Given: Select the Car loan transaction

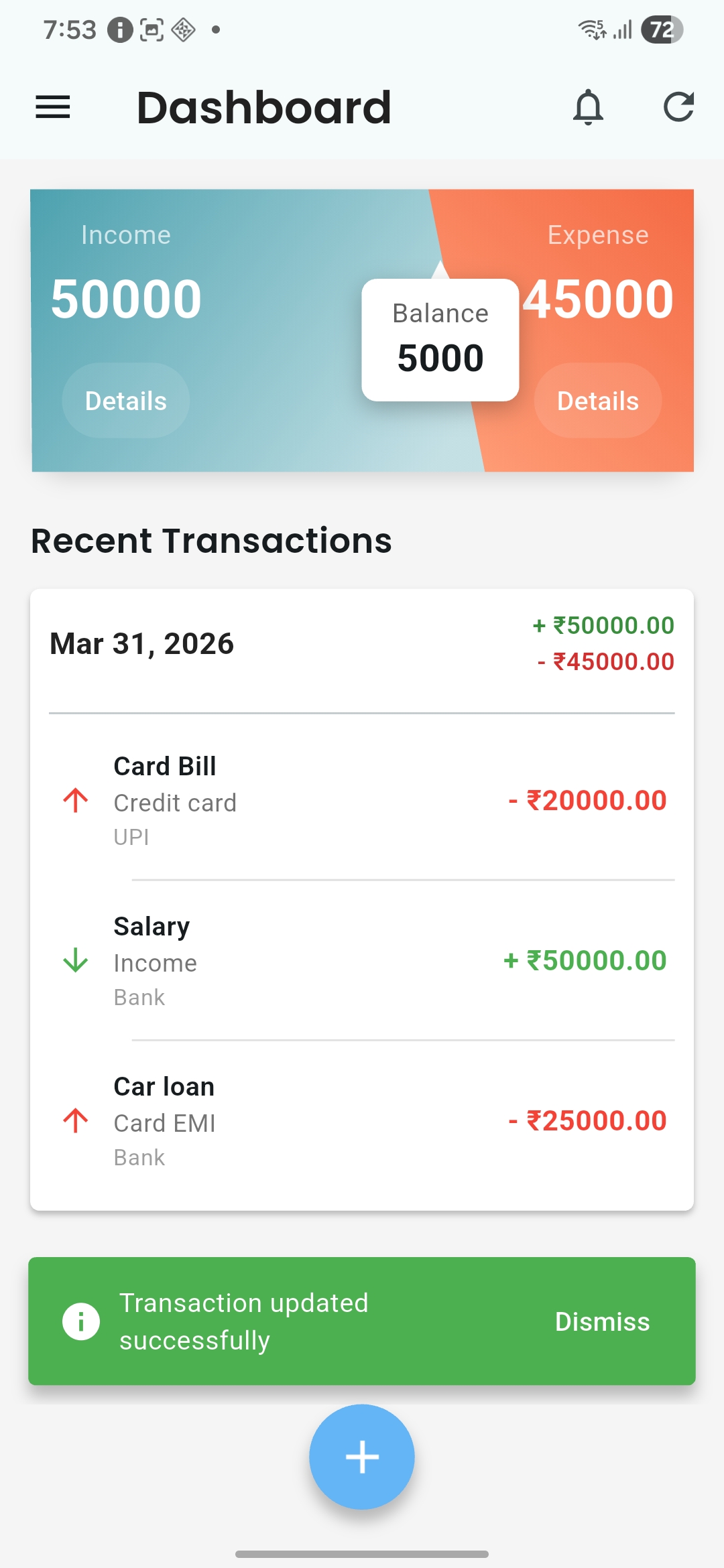Looking at the screenshot, I should click(362, 1120).
